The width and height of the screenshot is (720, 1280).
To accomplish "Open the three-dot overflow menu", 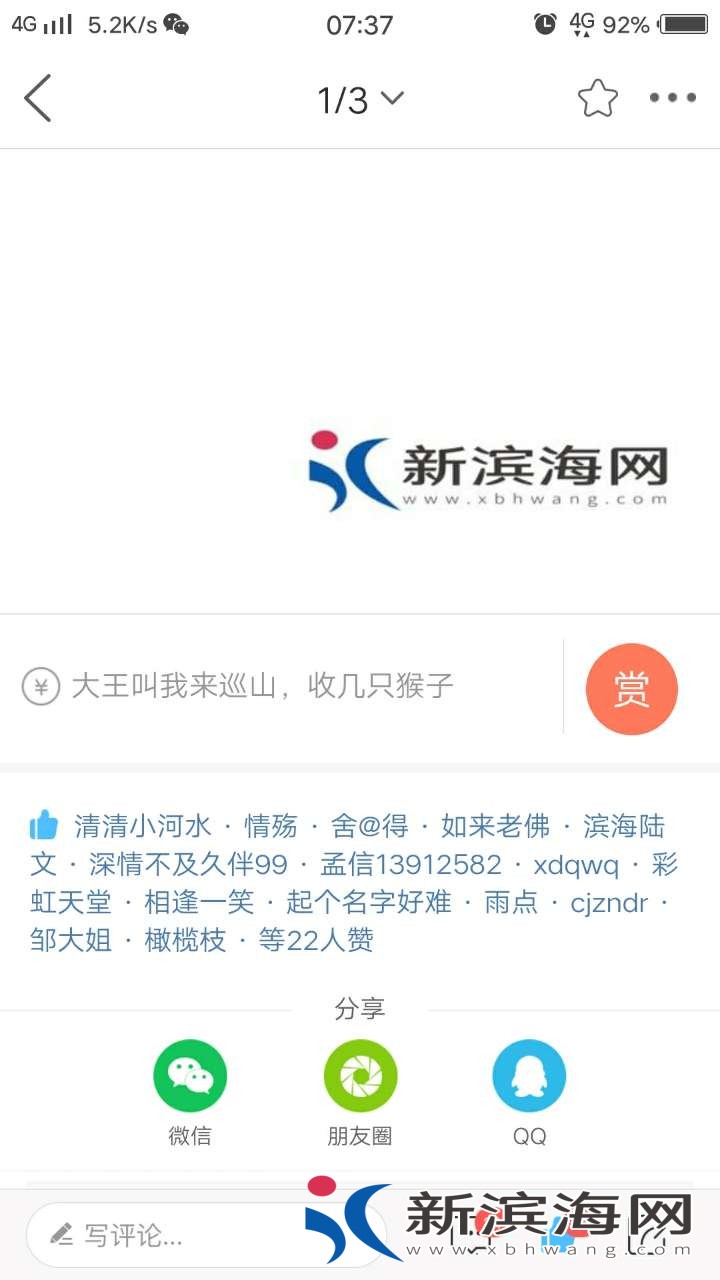I will 672,98.
